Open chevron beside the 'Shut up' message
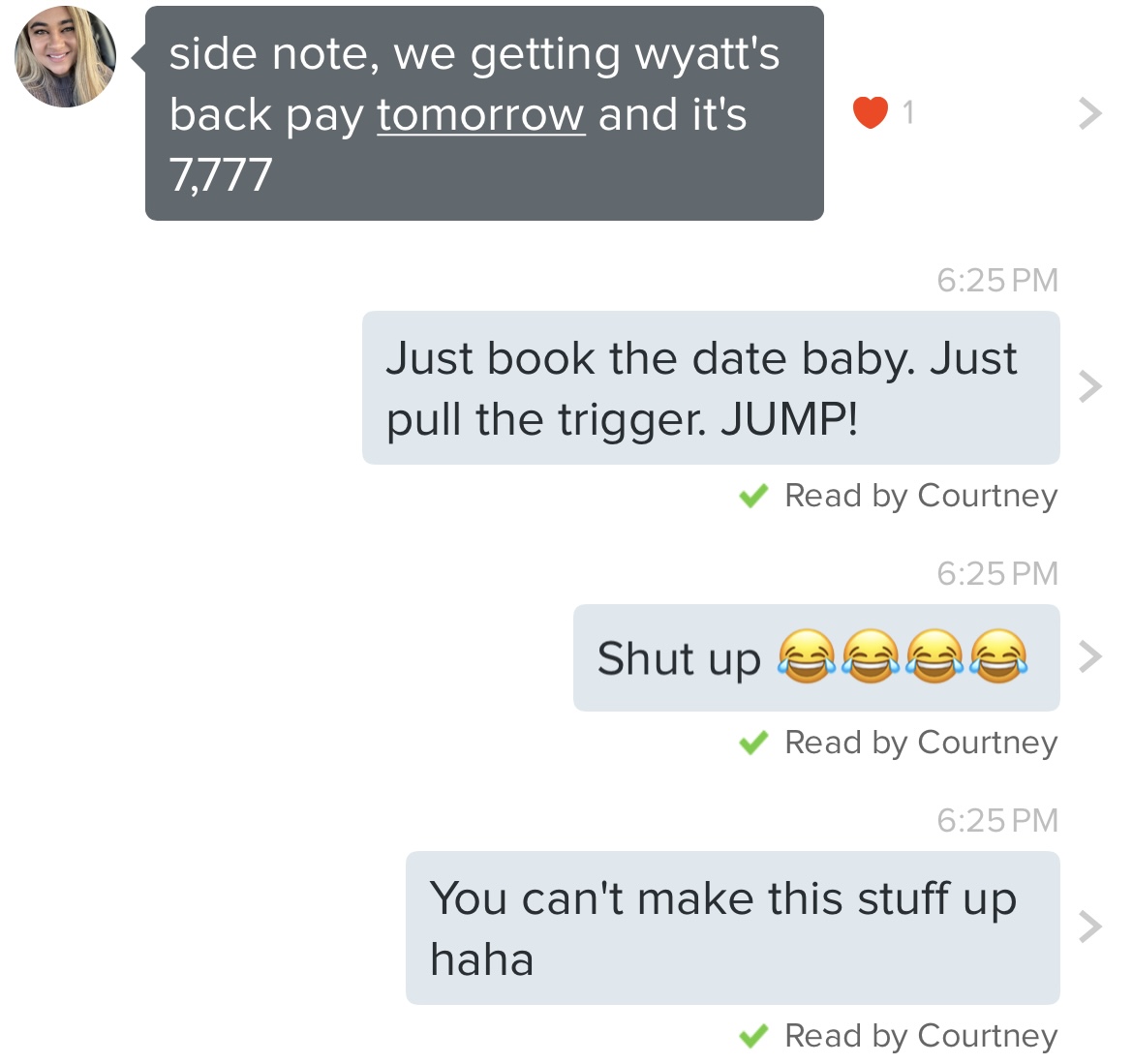Screen dimensions: 1133x1064 [x=1090, y=656]
